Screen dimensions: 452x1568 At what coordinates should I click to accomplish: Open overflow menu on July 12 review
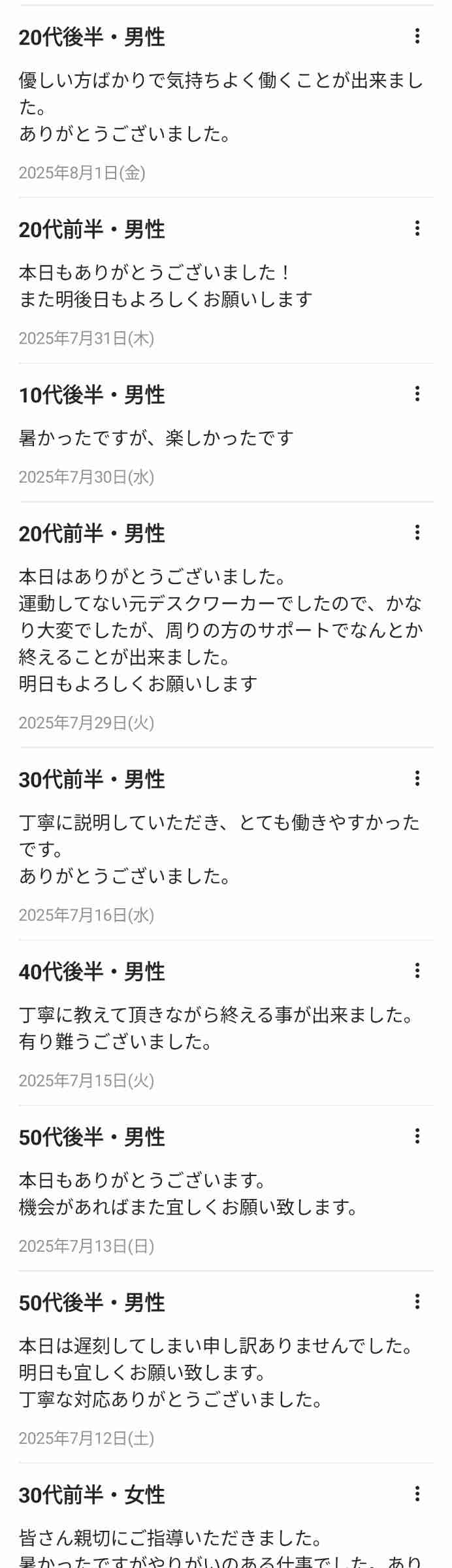tap(417, 1302)
